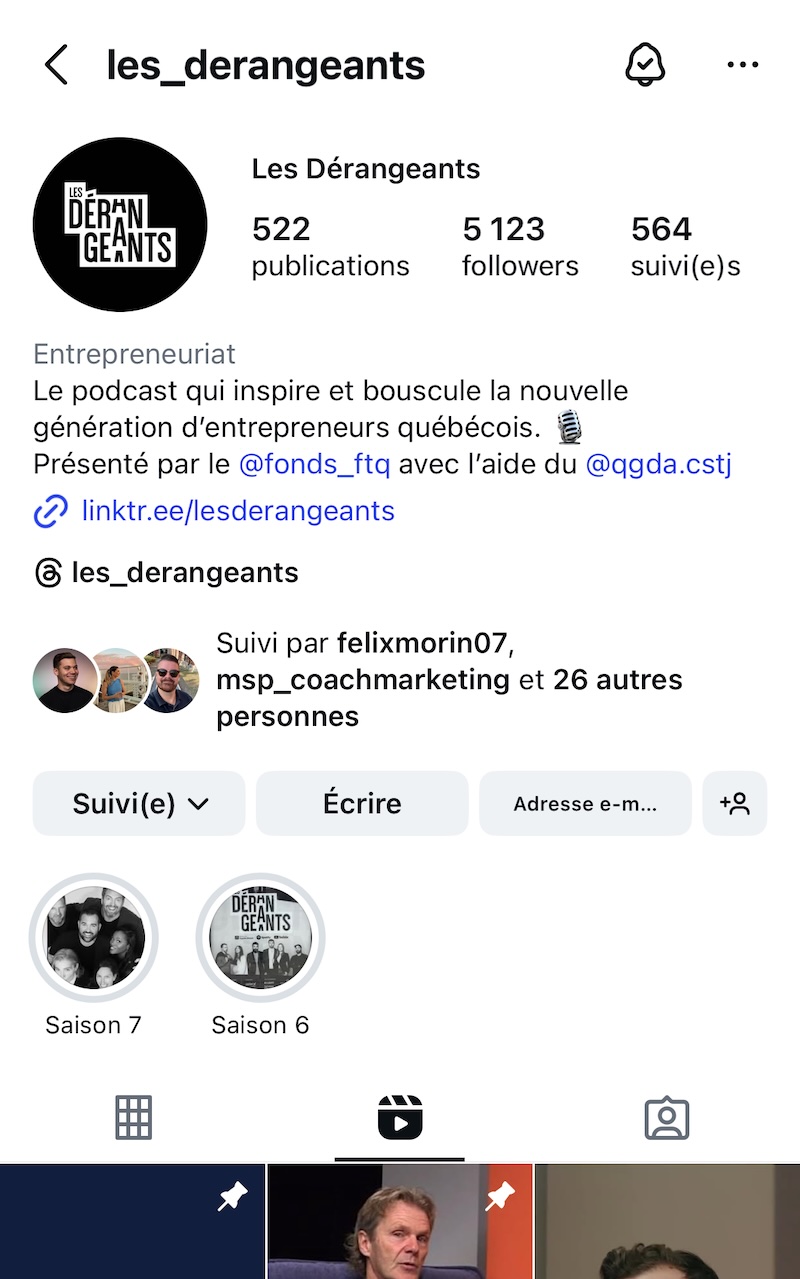Open the three-dot overflow menu

[742, 65]
